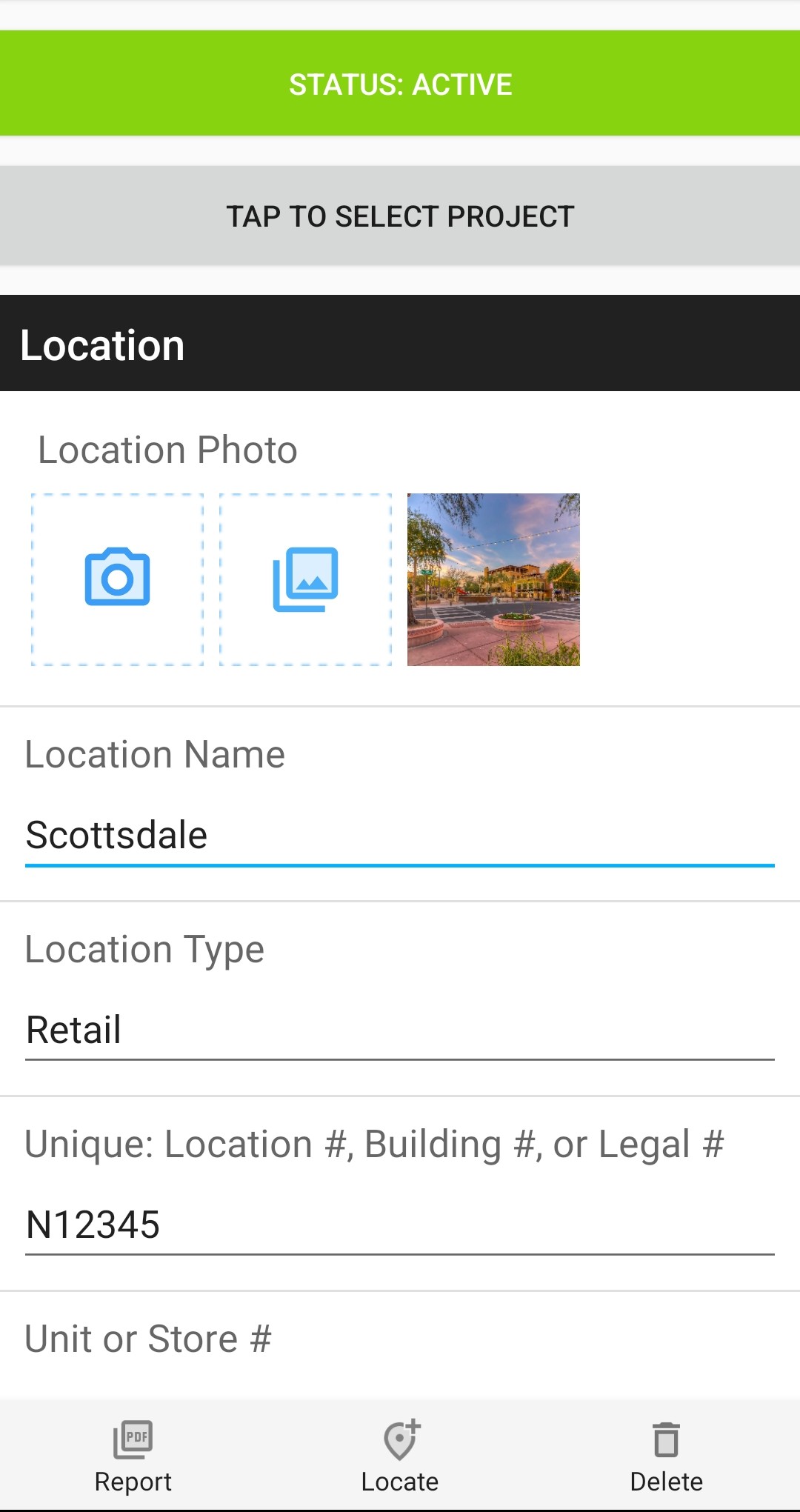Image resolution: width=800 pixels, height=1512 pixels.
Task: Edit the Location Name field
Action: coord(400,836)
